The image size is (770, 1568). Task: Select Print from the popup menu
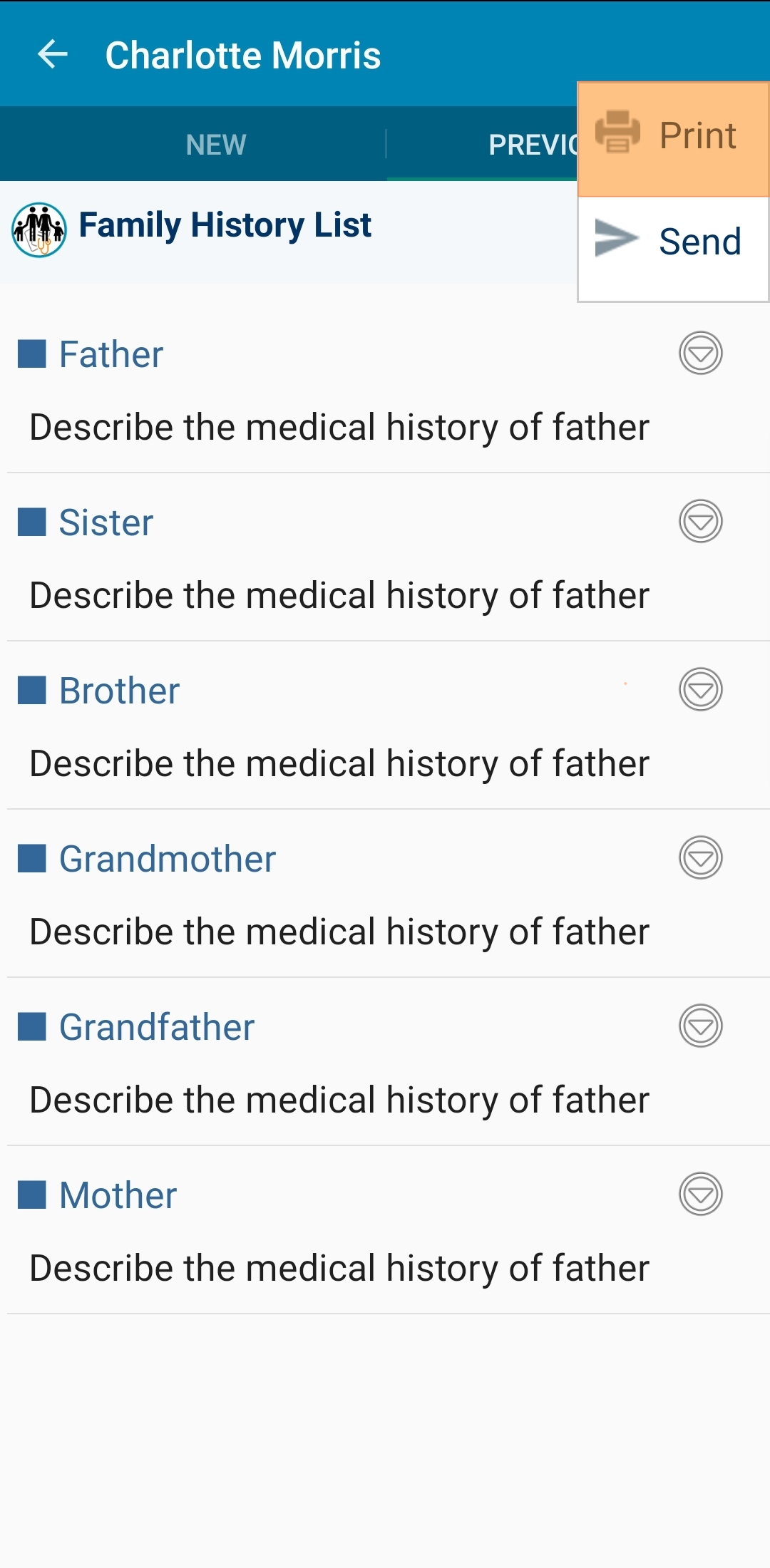pos(673,139)
